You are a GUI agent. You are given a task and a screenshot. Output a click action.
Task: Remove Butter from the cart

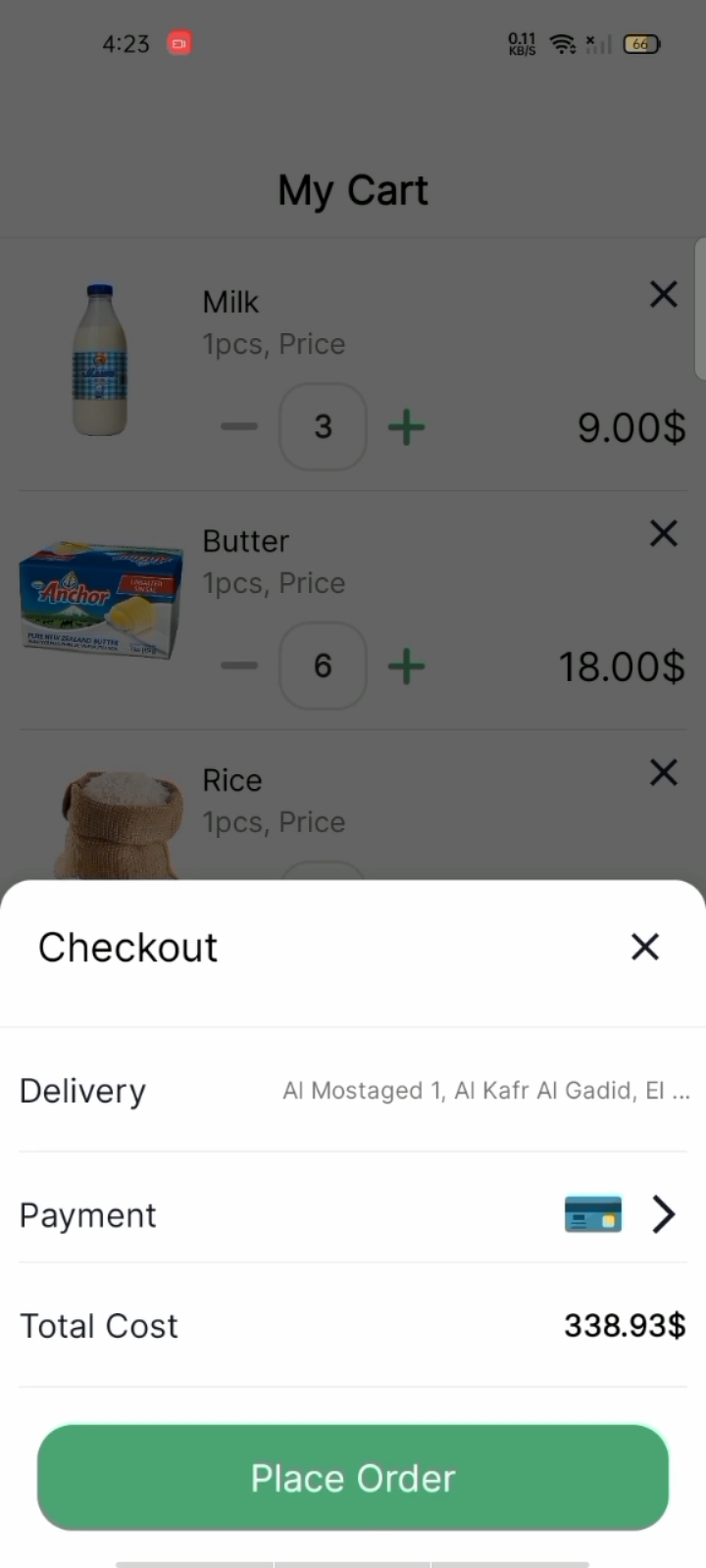click(664, 533)
